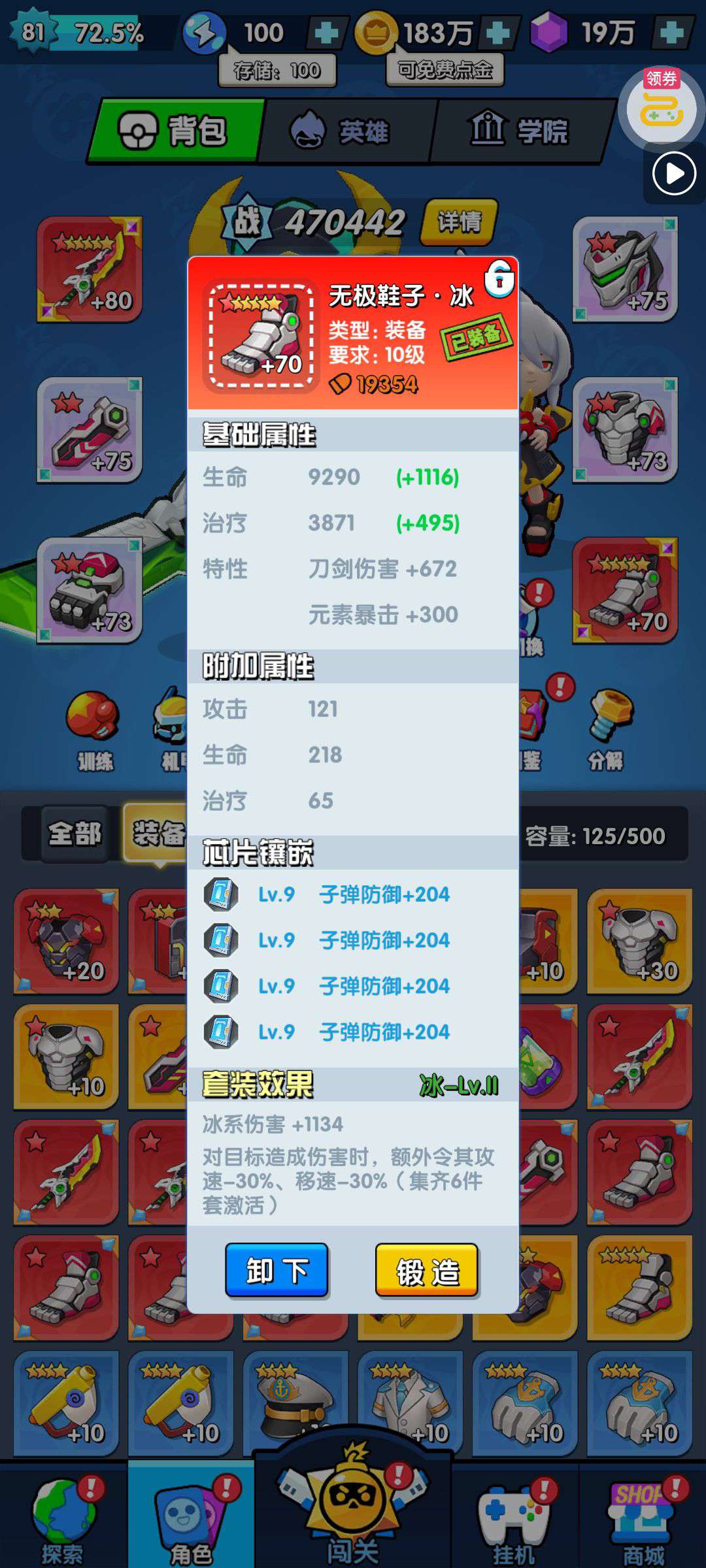The image size is (706, 1568).
Task: Show 全部 items in the inventory filter
Action: 74,834
